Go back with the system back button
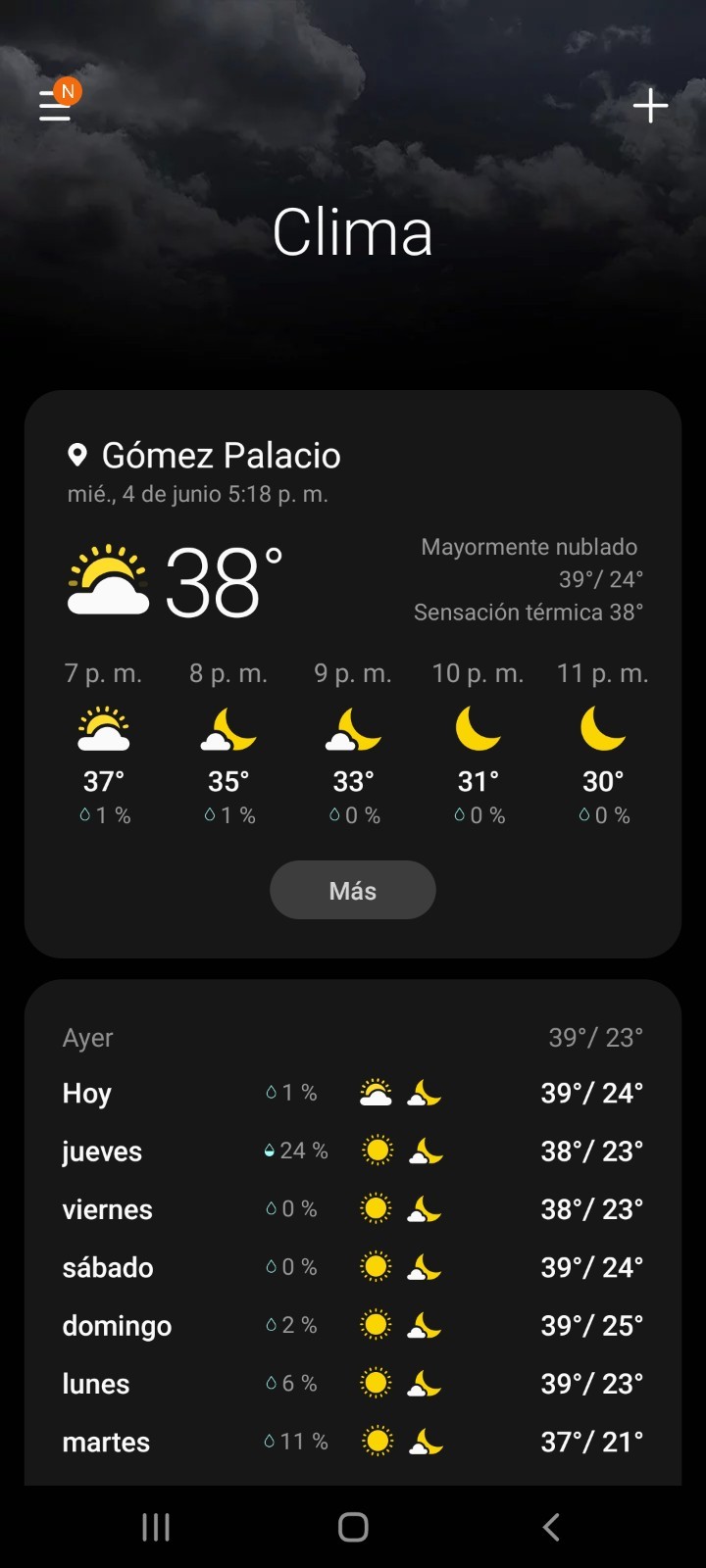This screenshot has width=706, height=1568. (x=551, y=1526)
